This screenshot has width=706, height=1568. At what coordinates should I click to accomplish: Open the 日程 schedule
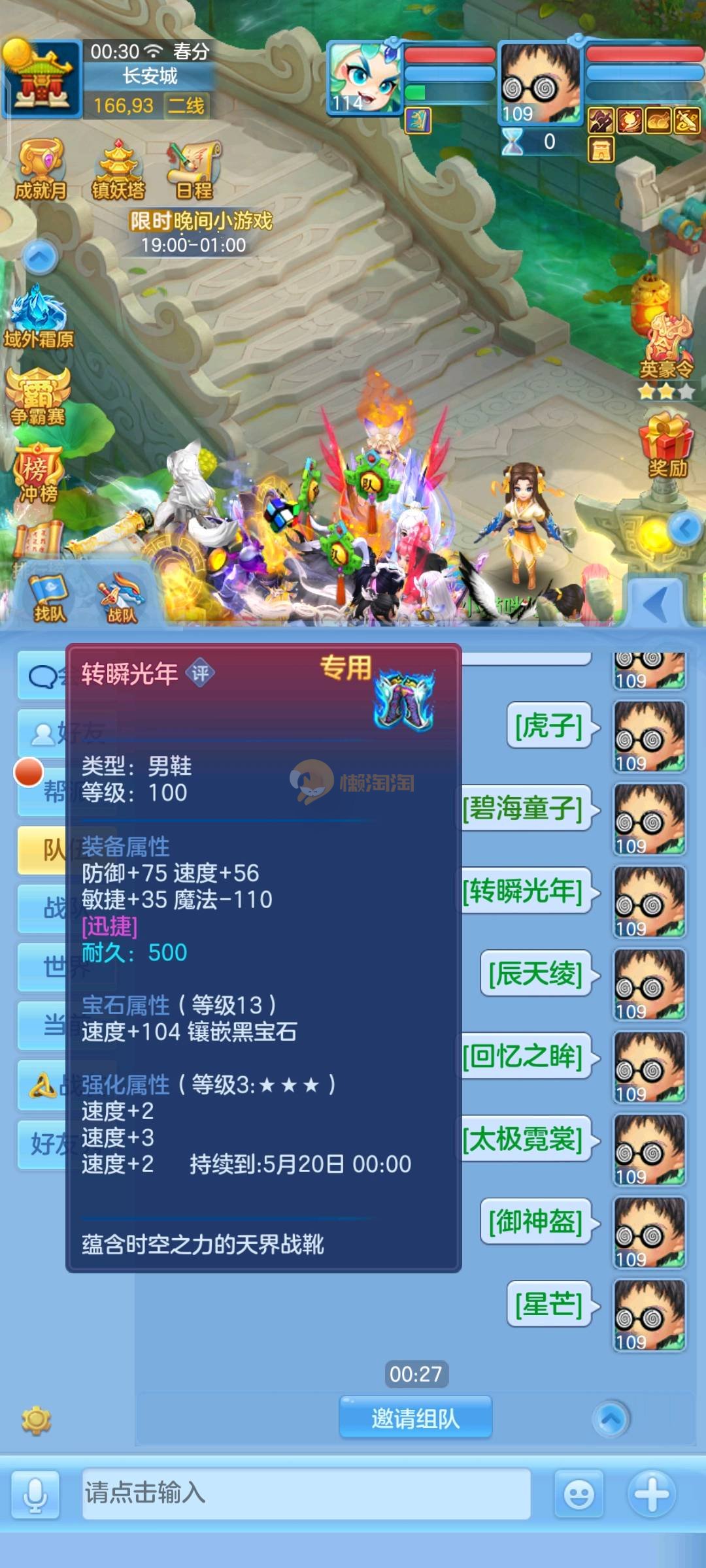click(194, 170)
